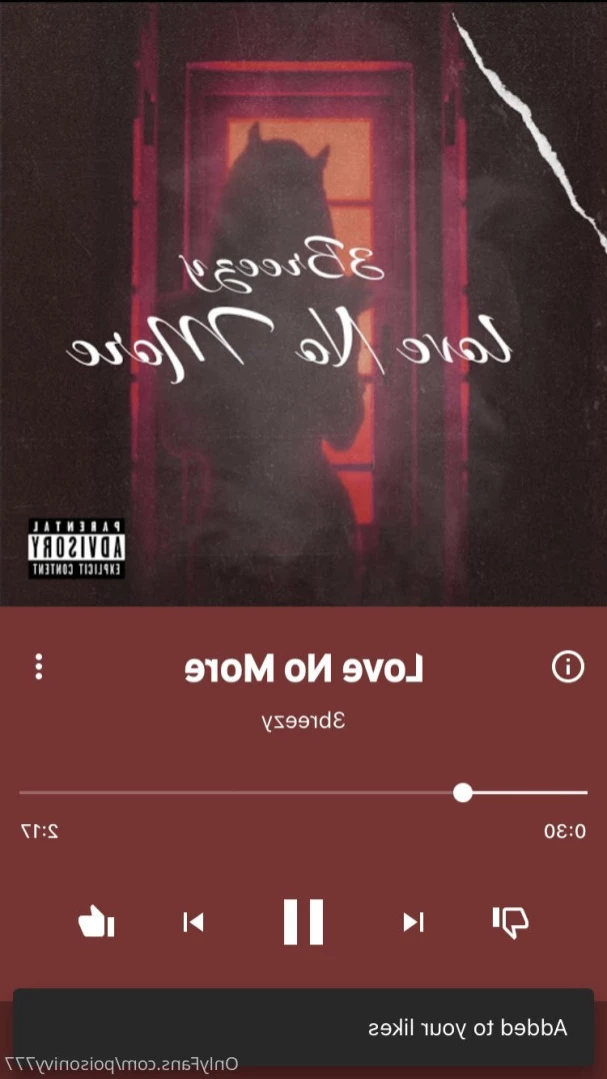Dislike the song with thumbs-down

coord(510,921)
